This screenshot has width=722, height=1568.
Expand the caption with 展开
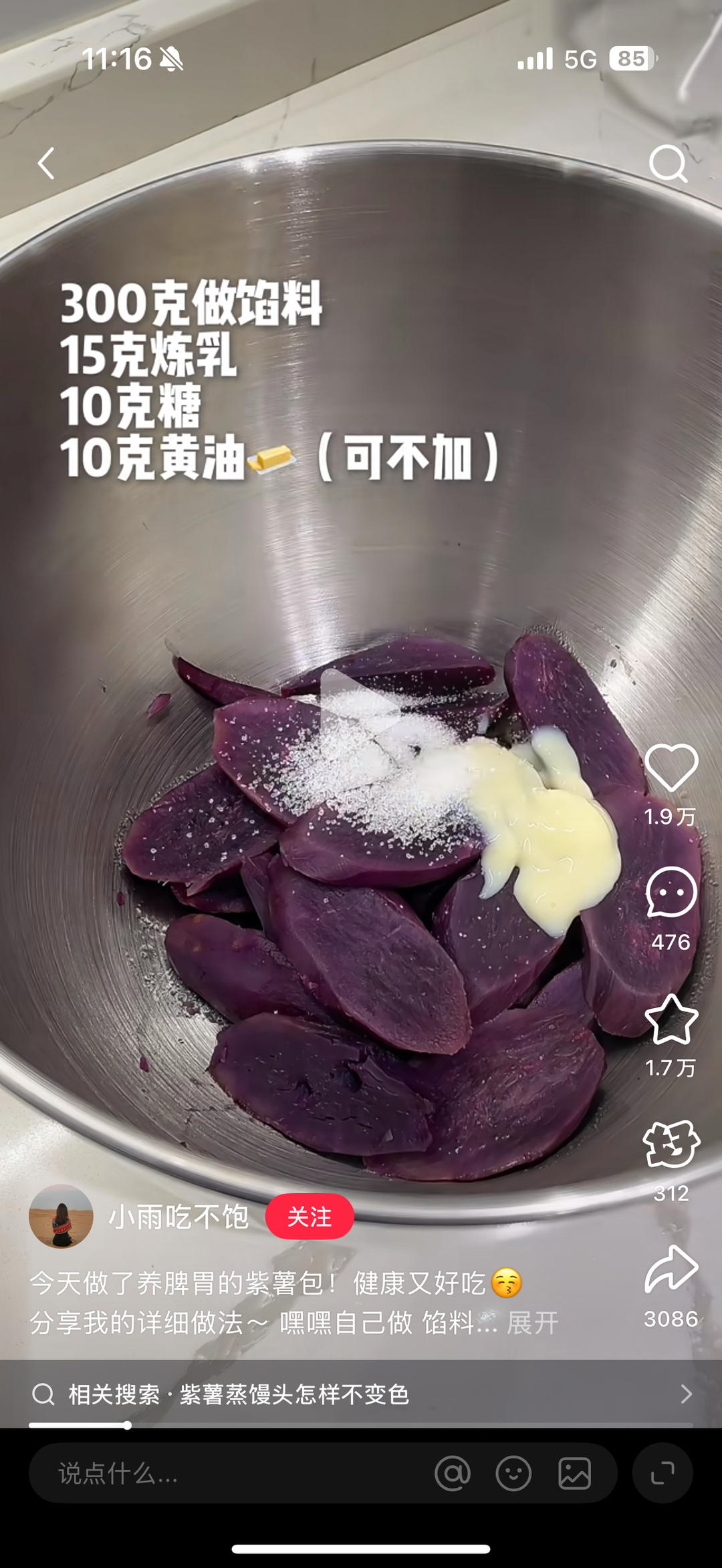click(532, 1323)
